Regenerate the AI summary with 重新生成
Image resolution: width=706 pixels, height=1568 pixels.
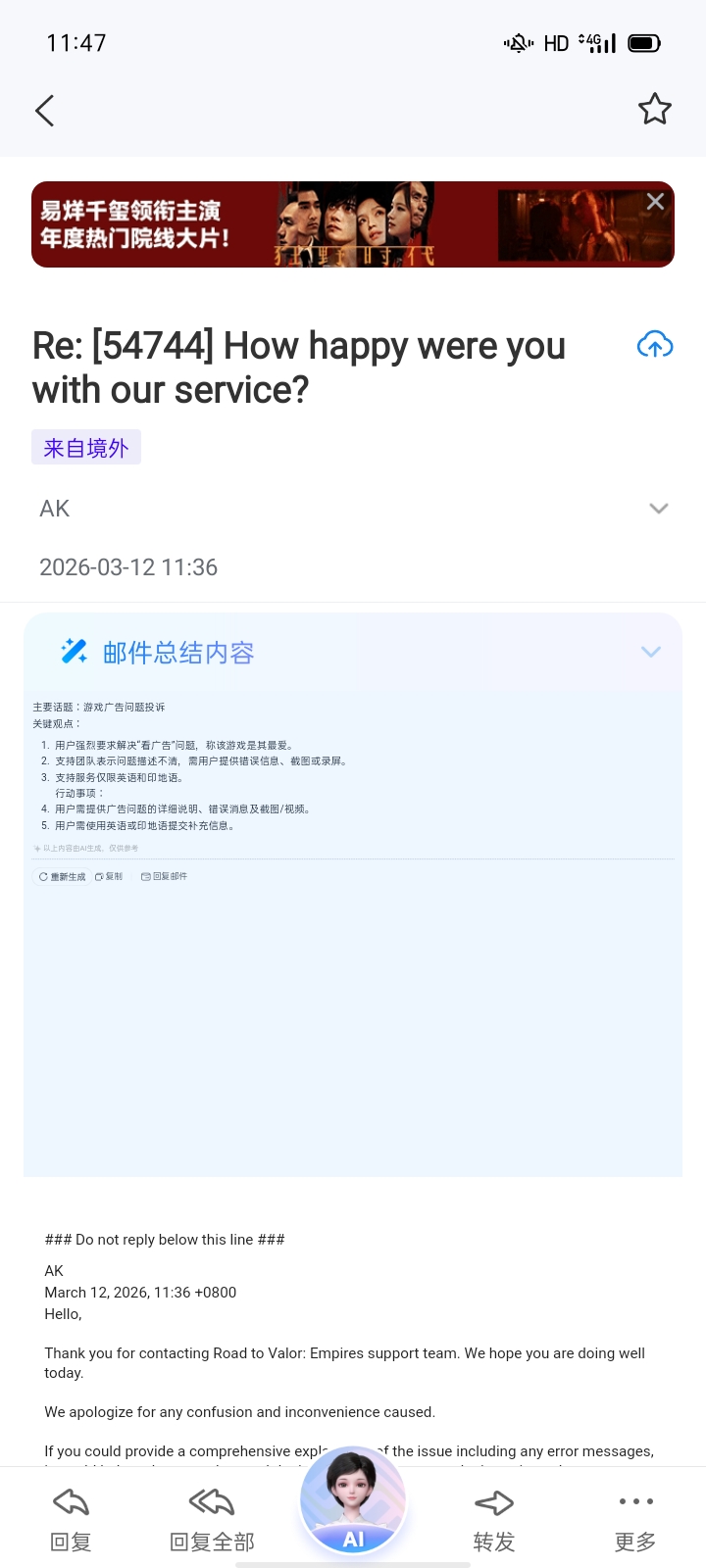(63, 876)
